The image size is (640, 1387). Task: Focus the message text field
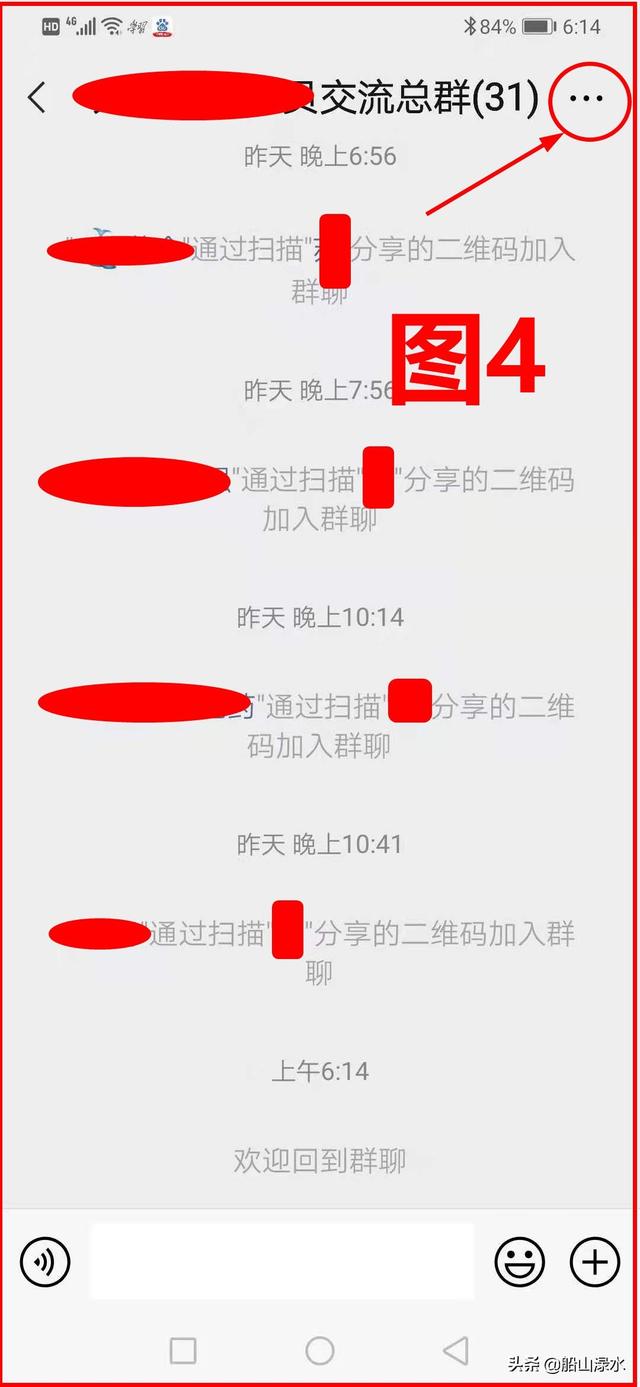[x=281, y=1261]
